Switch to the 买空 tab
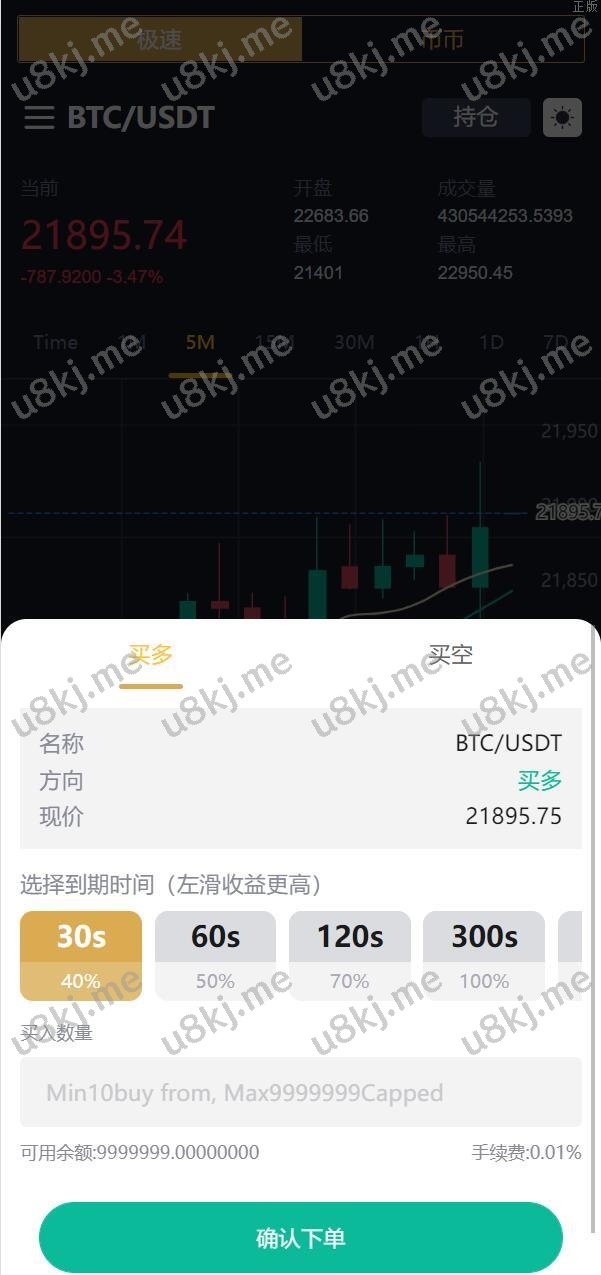 pos(450,655)
